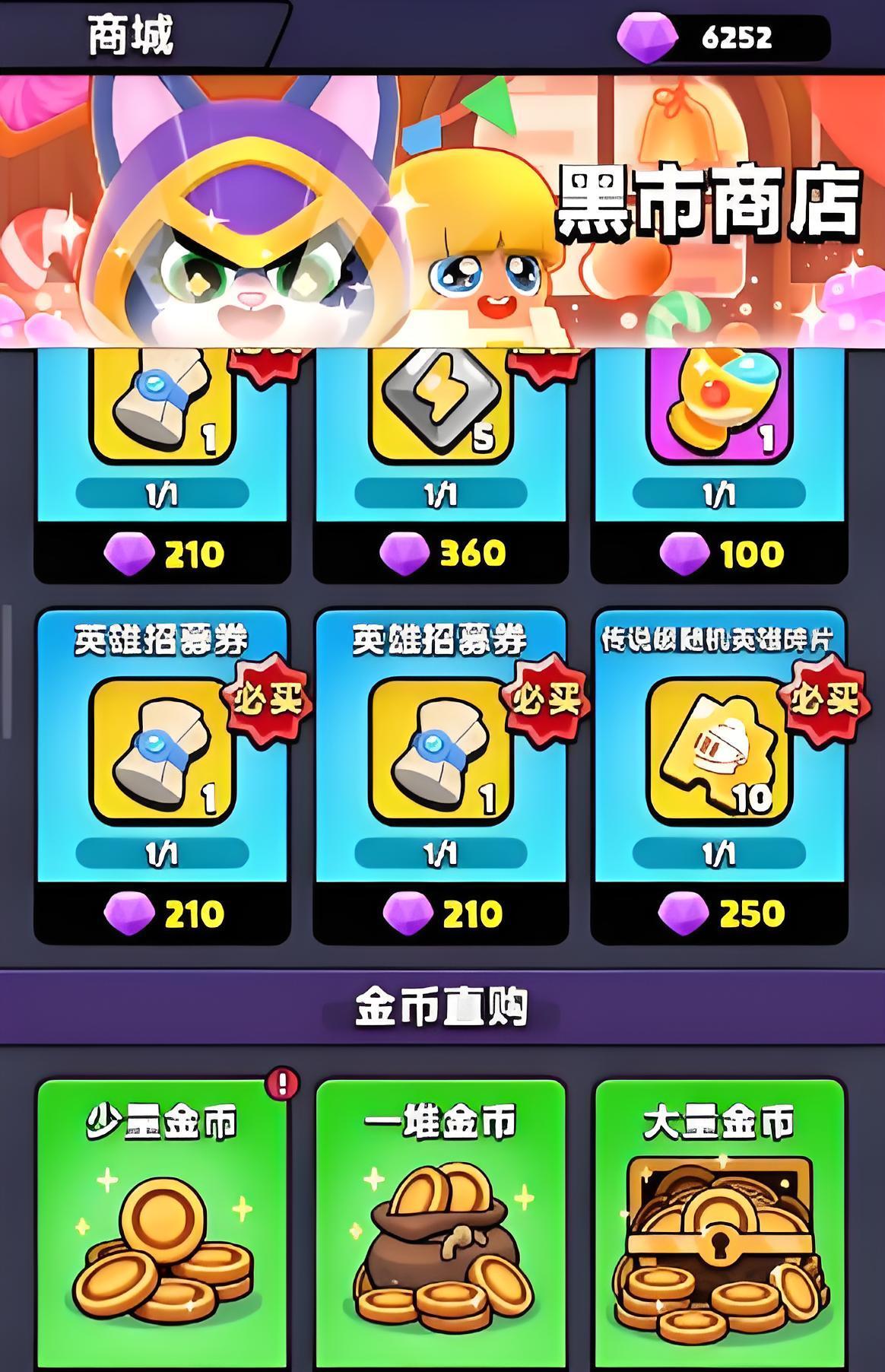Select the 少量金币 gold pack
Viewport: 885px width, 1372px height.
tap(162, 1224)
